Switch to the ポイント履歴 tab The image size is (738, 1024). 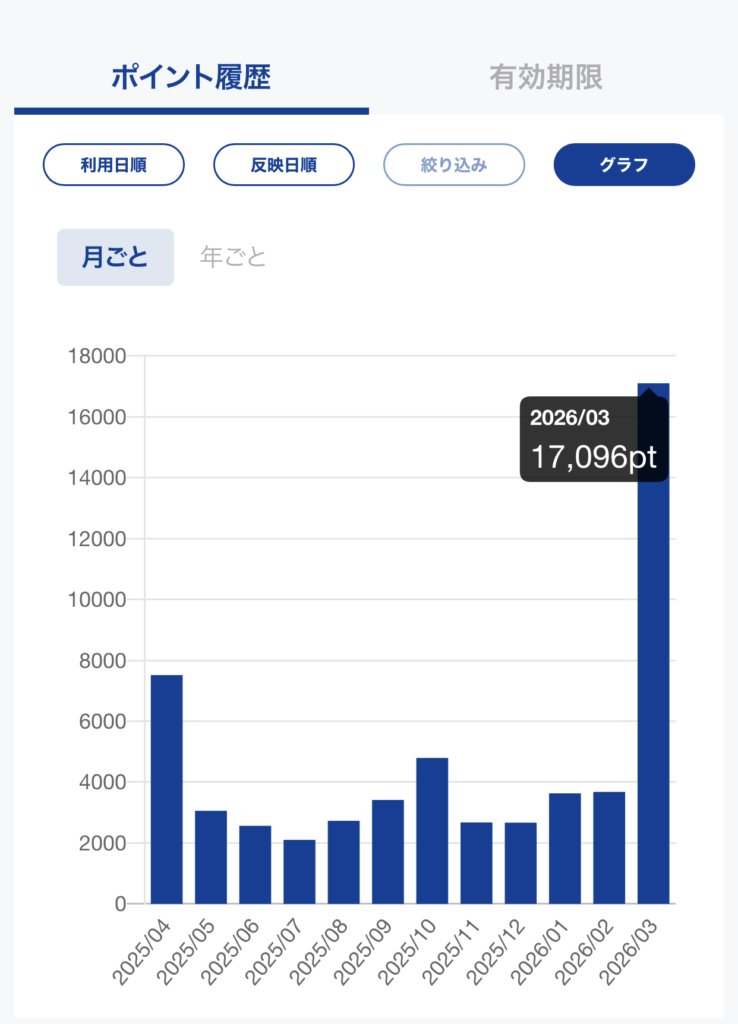click(x=190, y=77)
